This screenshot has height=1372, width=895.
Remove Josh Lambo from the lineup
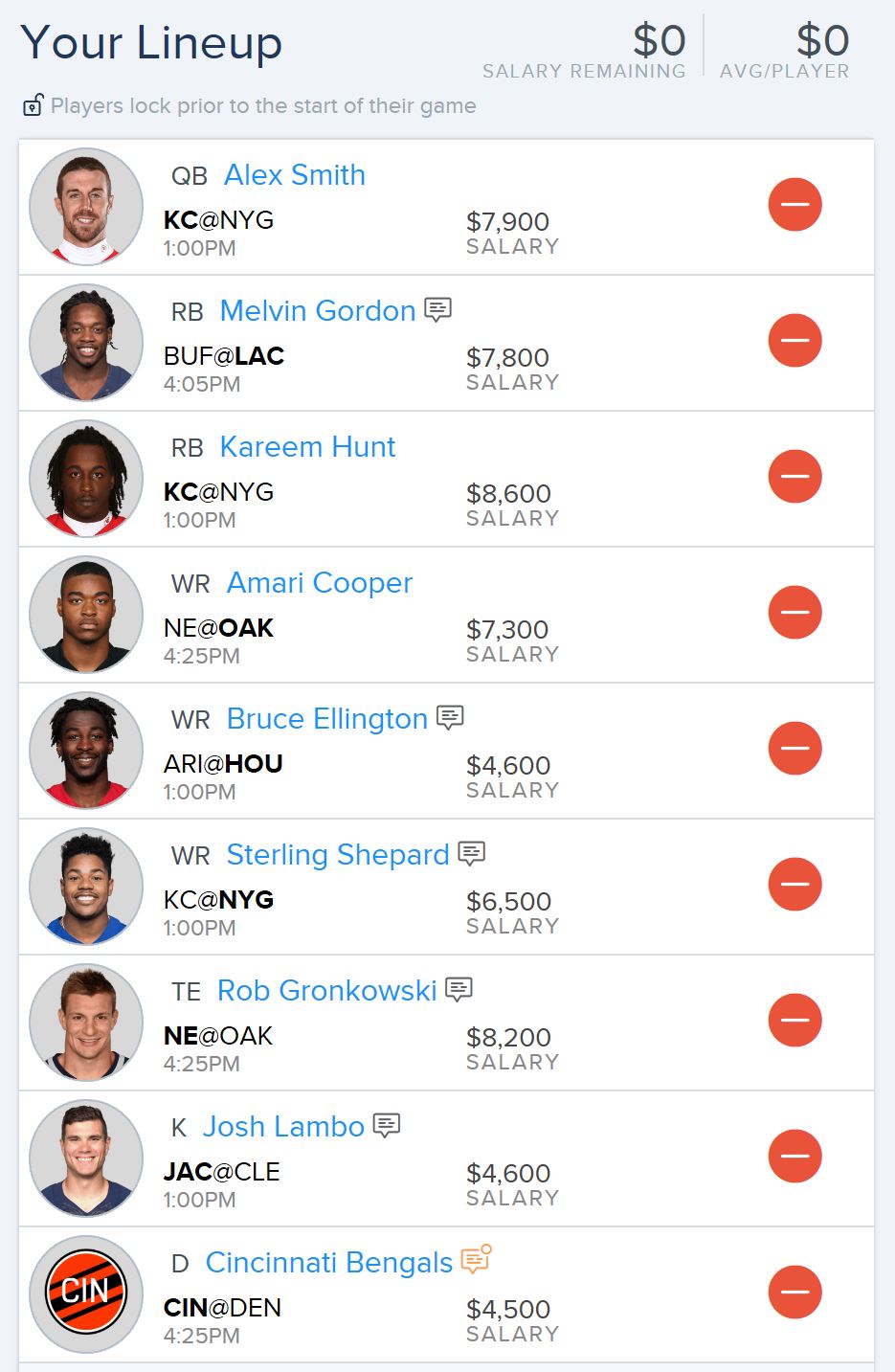click(x=794, y=1156)
